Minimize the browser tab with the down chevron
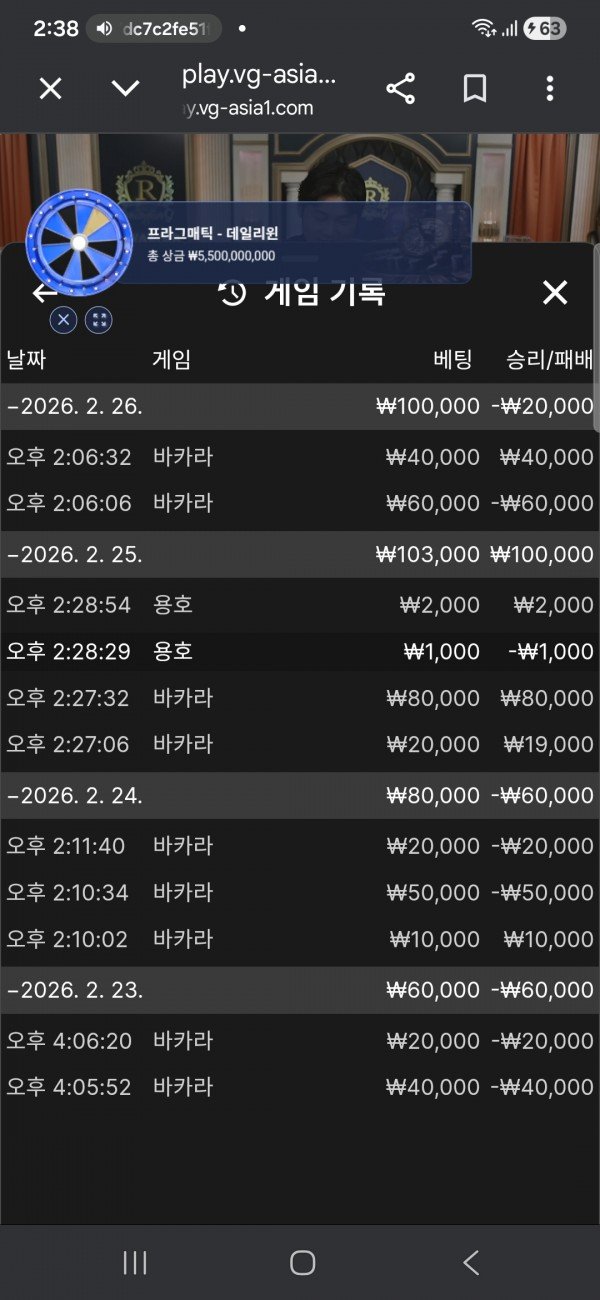The height and width of the screenshot is (1300, 600). click(125, 89)
